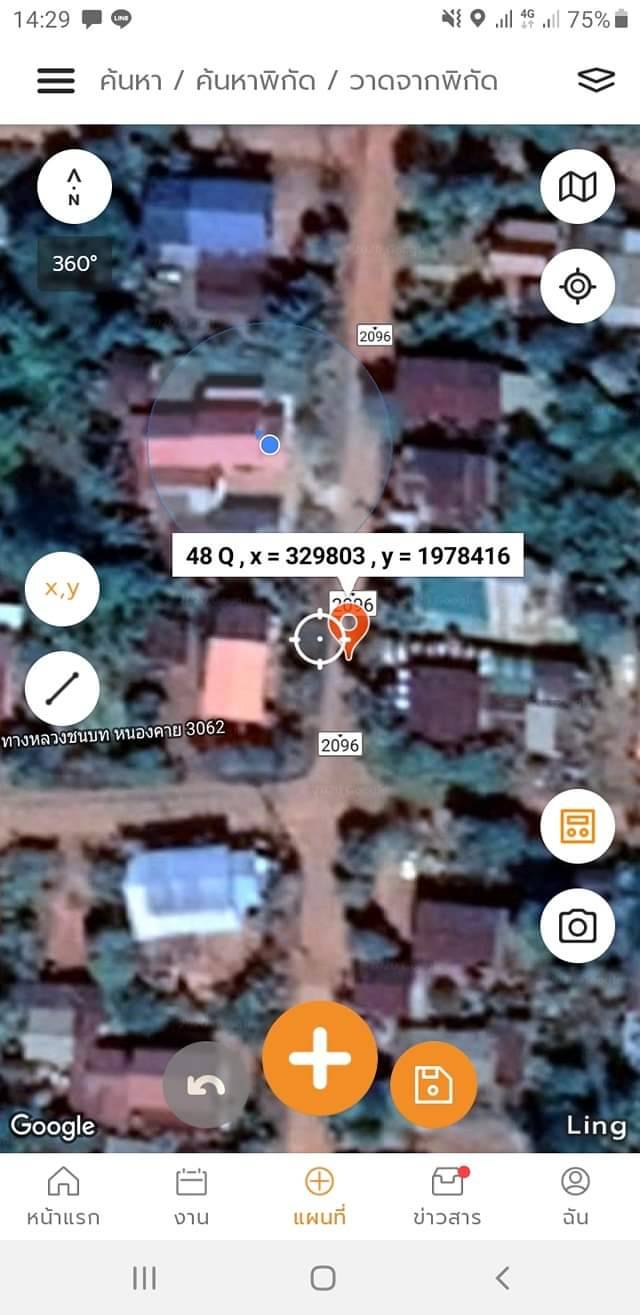
Task: Save the drawing with the disk icon
Action: (434, 1085)
